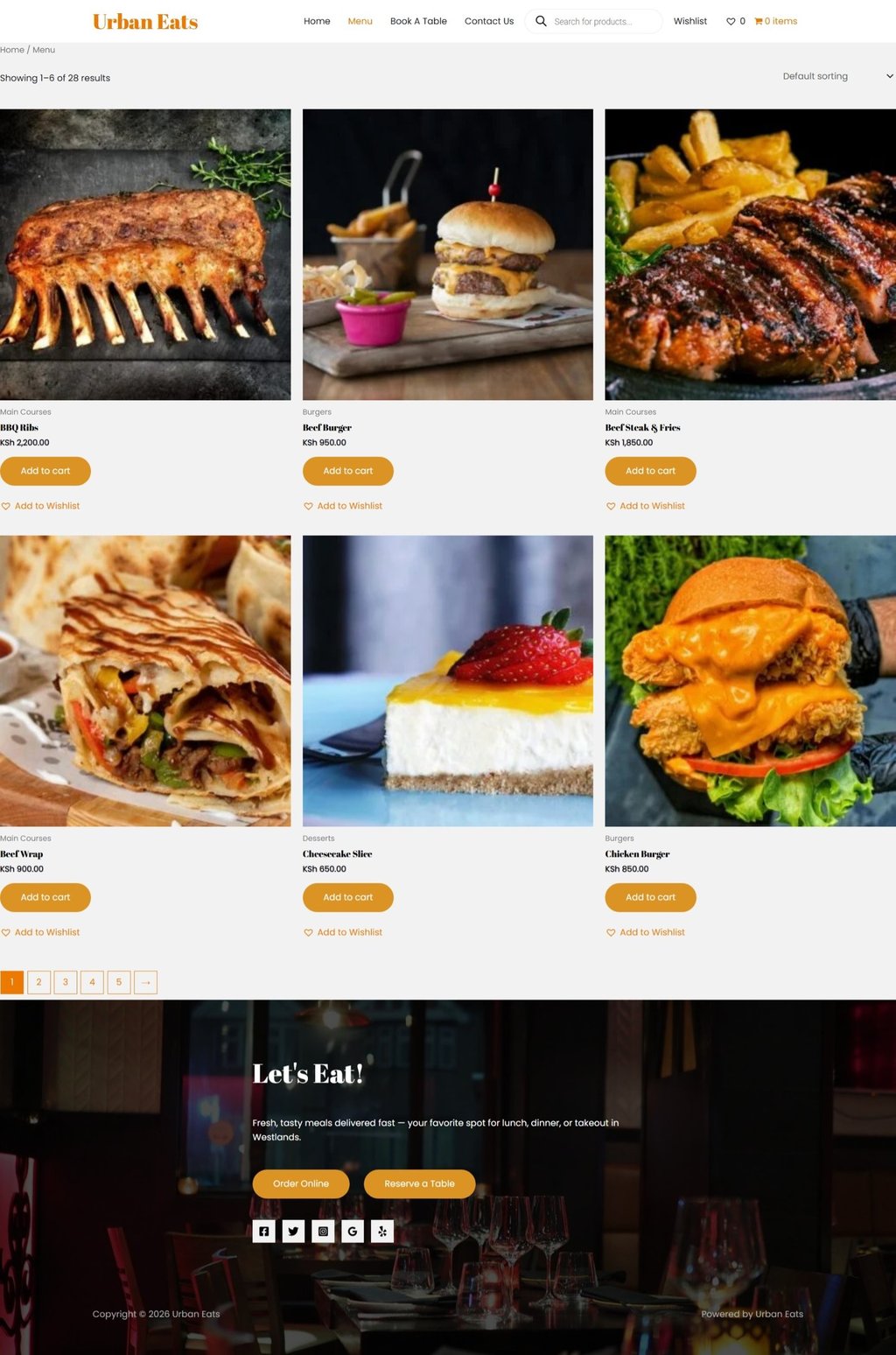Go to the Contact Us page

pos(488,21)
